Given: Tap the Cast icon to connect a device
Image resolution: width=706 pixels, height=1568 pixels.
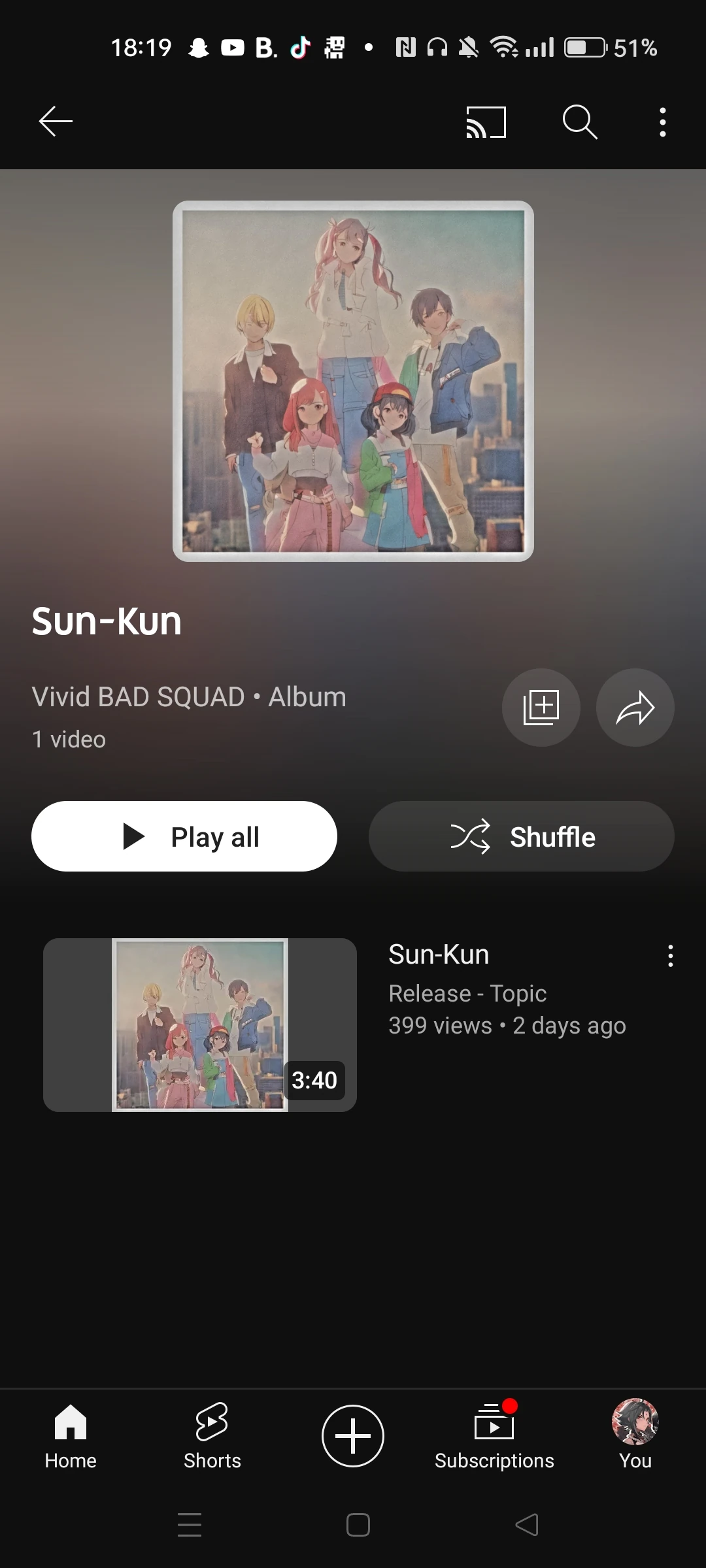Looking at the screenshot, I should 486,121.
